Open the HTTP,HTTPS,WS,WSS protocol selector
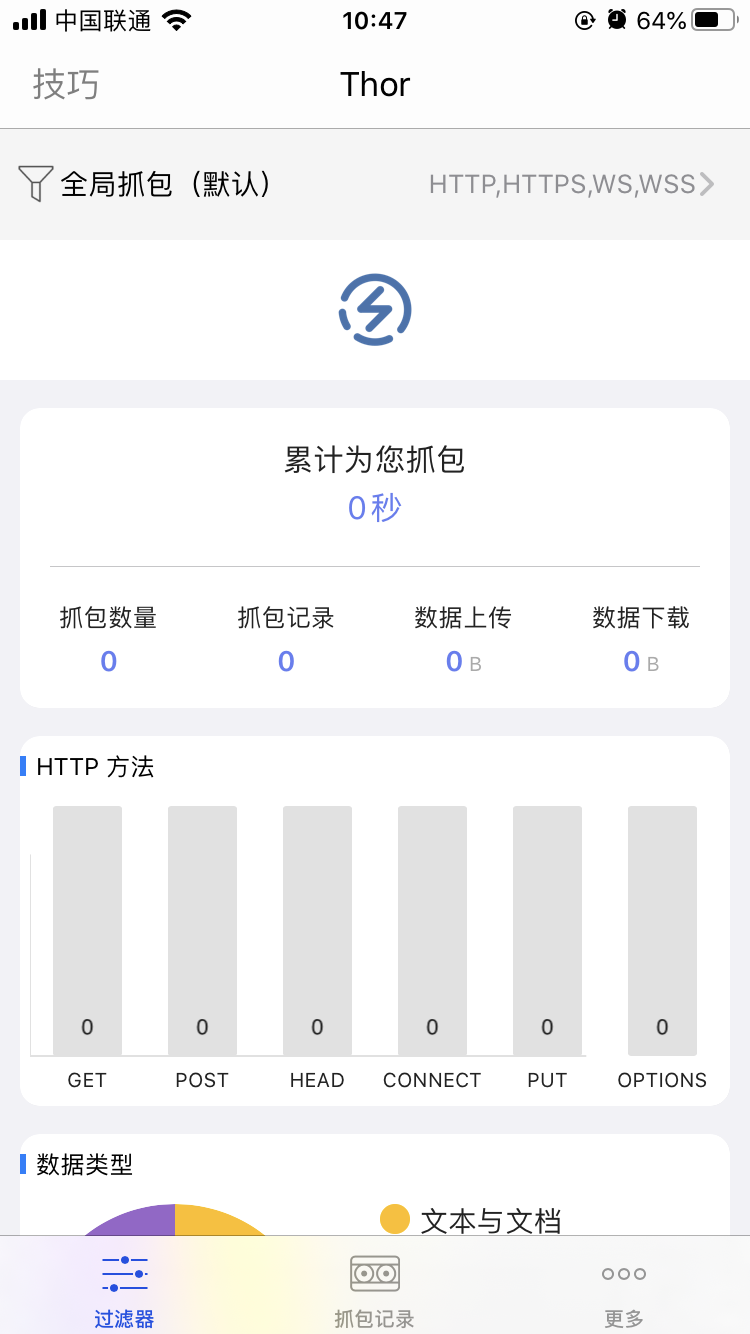This screenshot has width=750, height=1334. click(560, 183)
